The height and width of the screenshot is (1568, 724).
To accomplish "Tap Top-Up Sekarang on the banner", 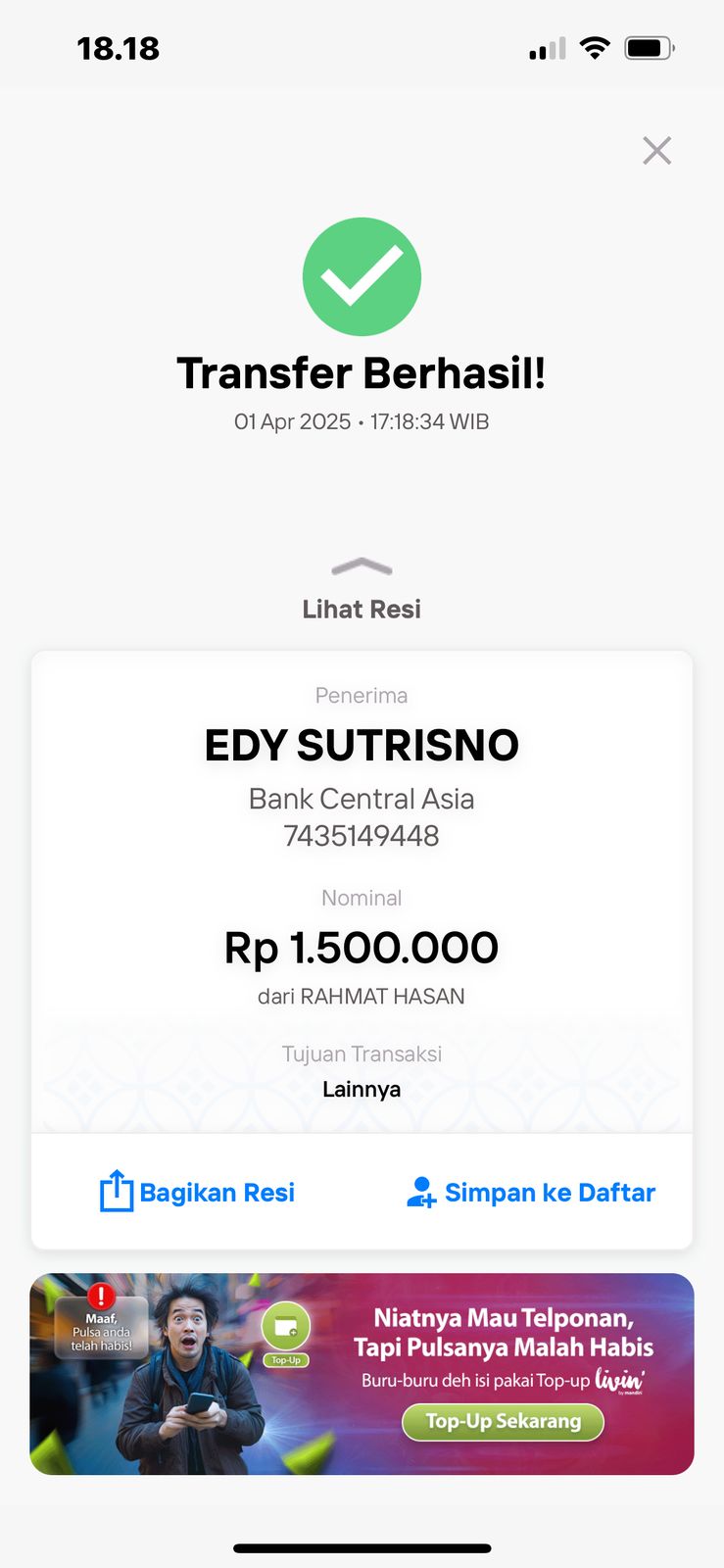I will [503, 1421].
